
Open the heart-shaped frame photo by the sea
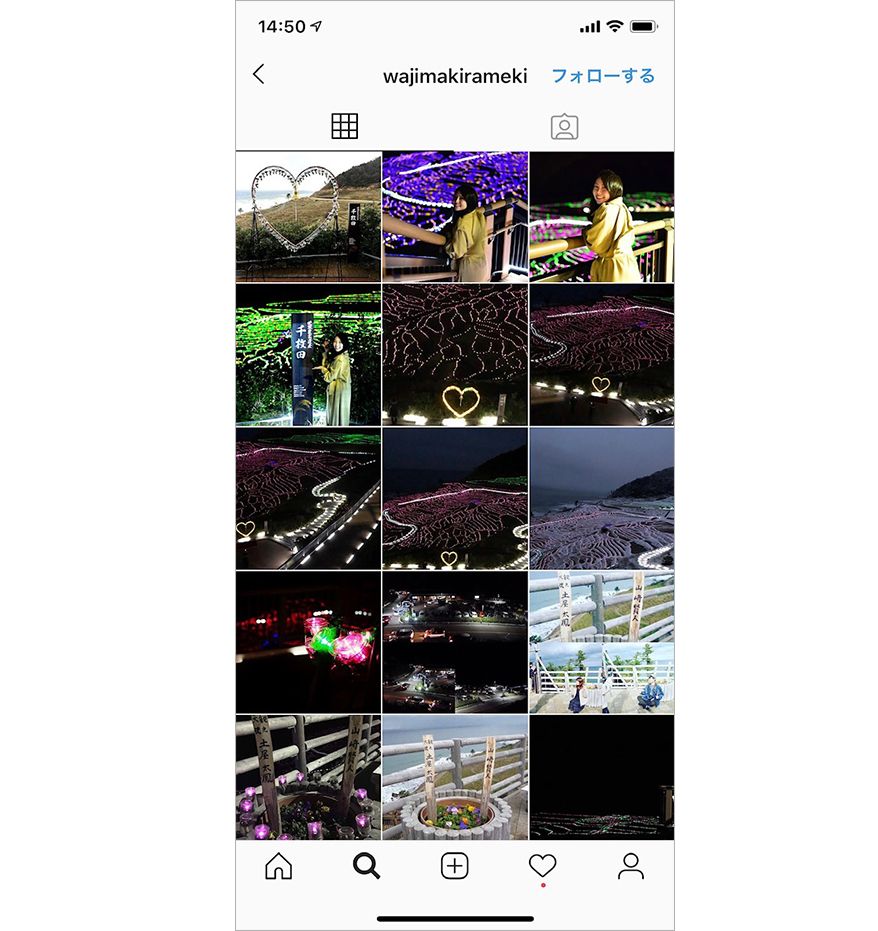pyautogui.click(x=308, y=216)
